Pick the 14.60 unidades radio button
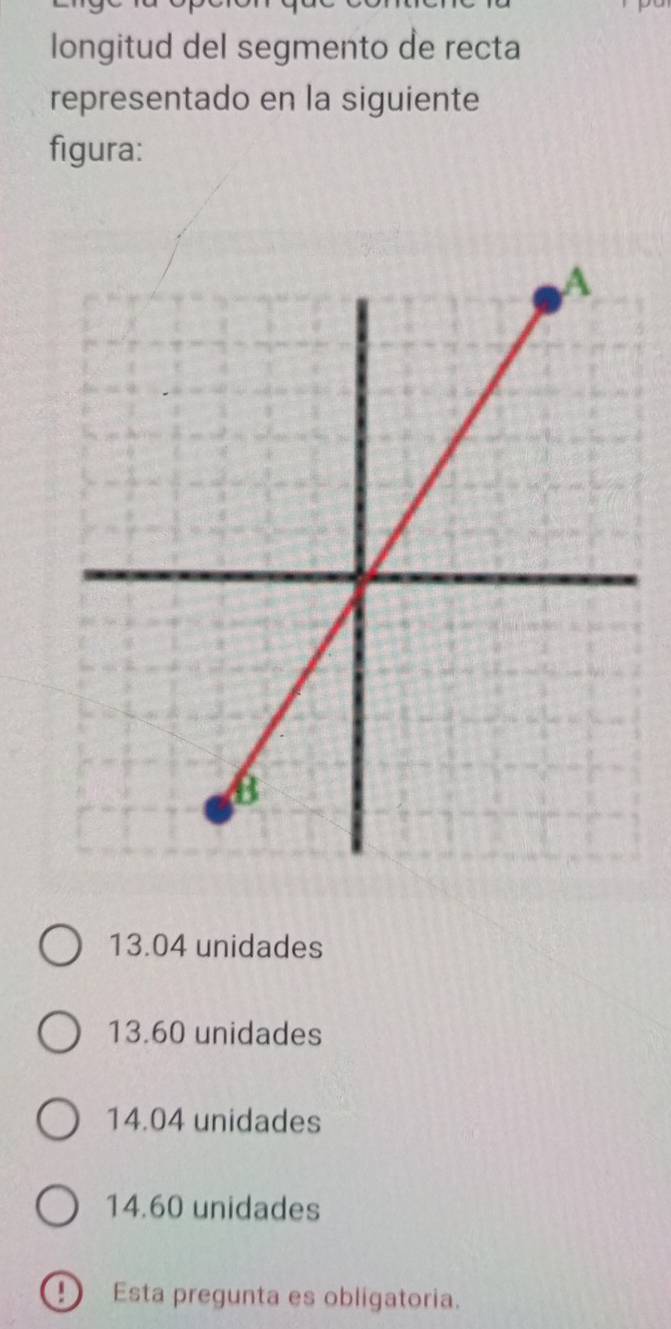This screenshot has width=671, height=1329. tap(63, 1210)
